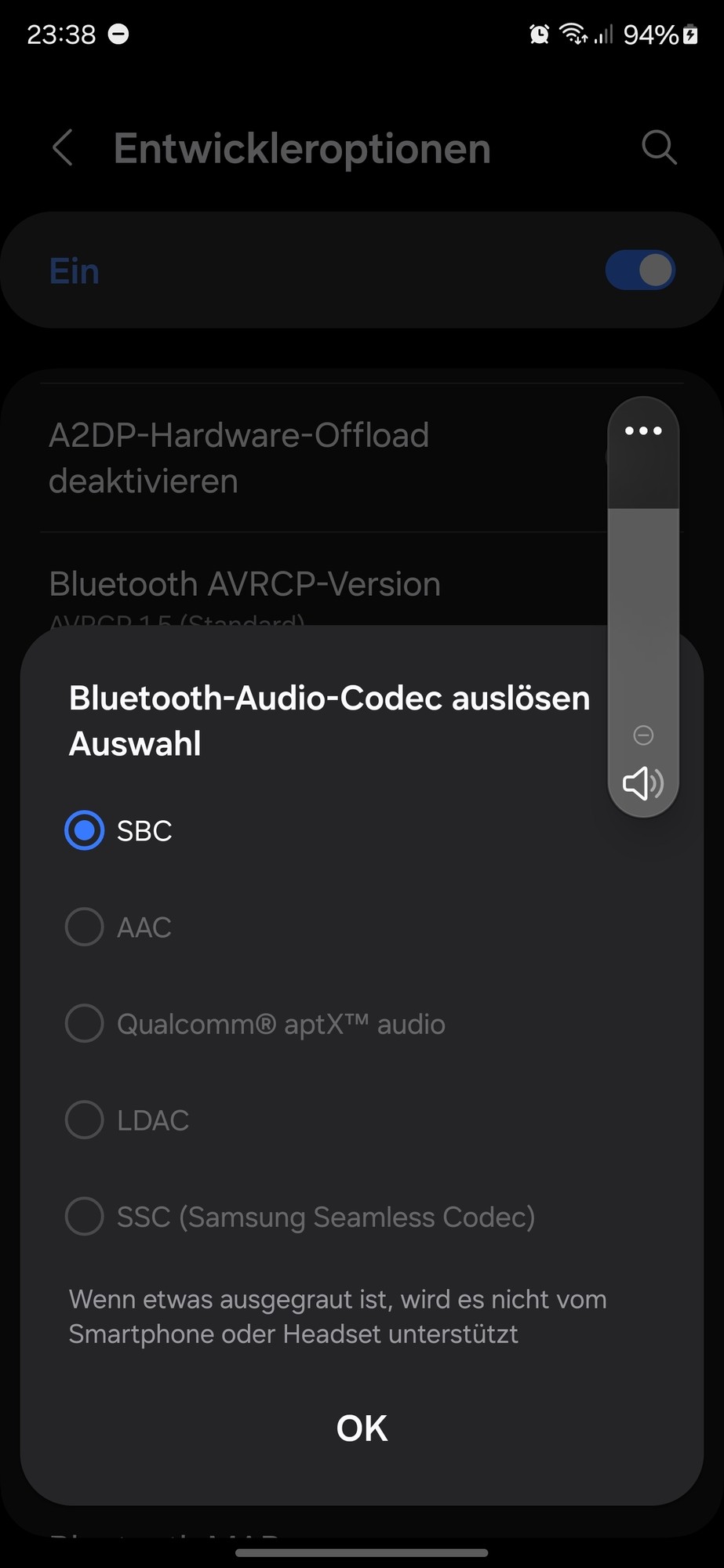Mute media volume using the speaker icon
This screenshot has width=724, height=1568.
(643, 783)
